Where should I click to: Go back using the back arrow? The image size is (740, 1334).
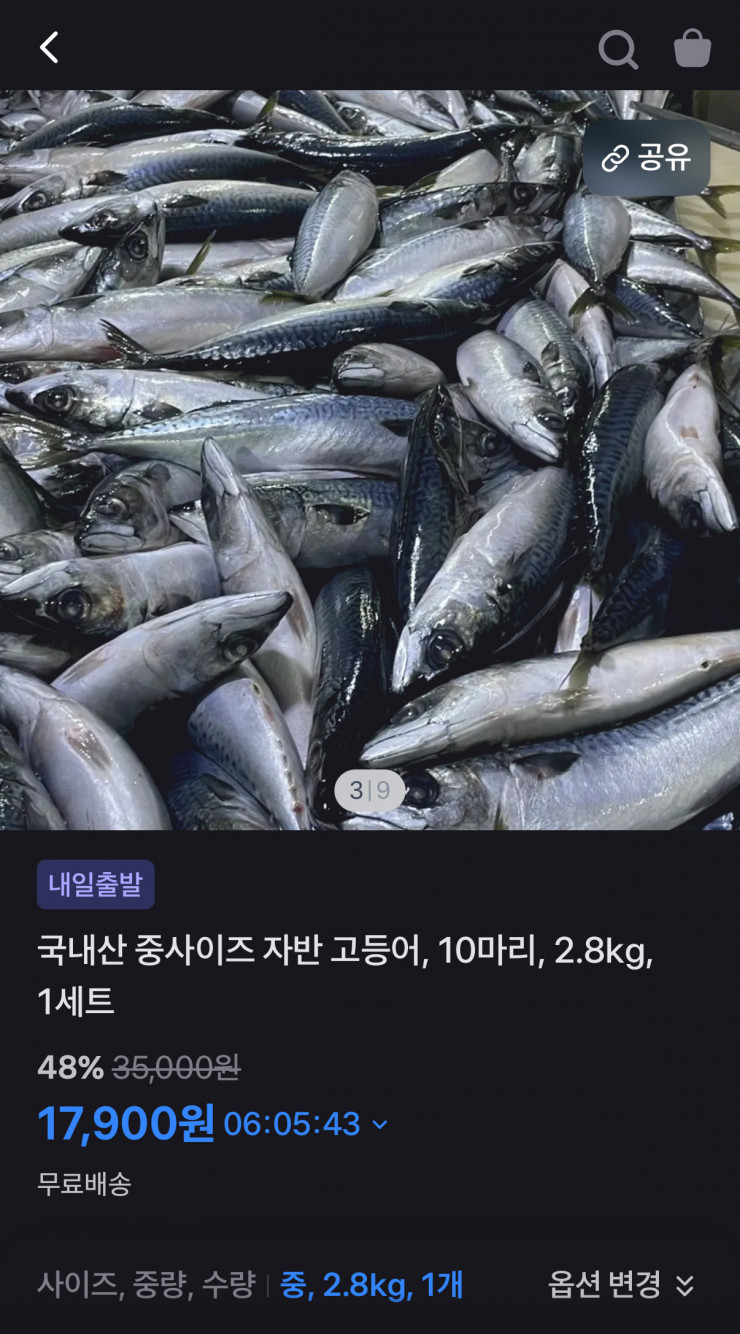pos(49,47)
